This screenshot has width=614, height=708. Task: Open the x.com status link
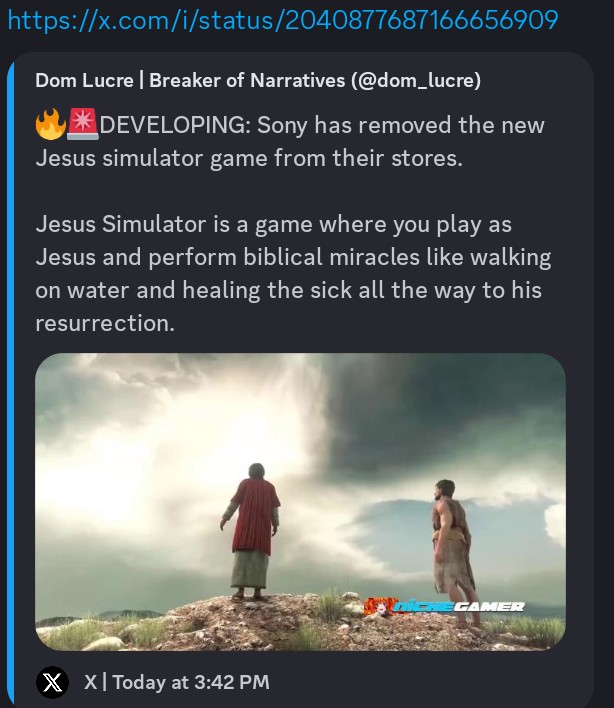point(282,20)
